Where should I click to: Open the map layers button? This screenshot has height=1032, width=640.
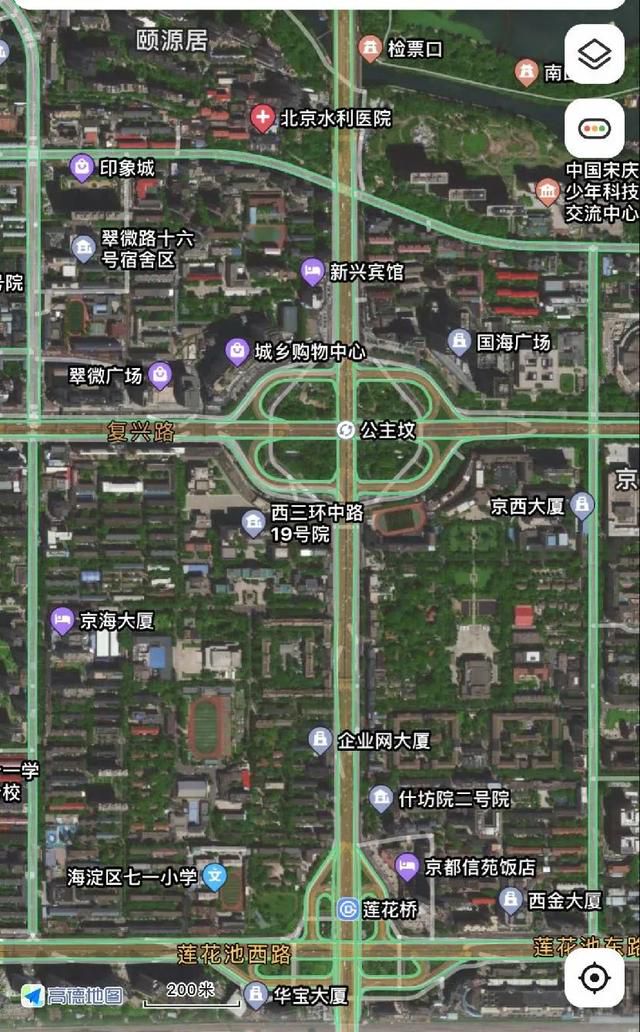[594, 55]
